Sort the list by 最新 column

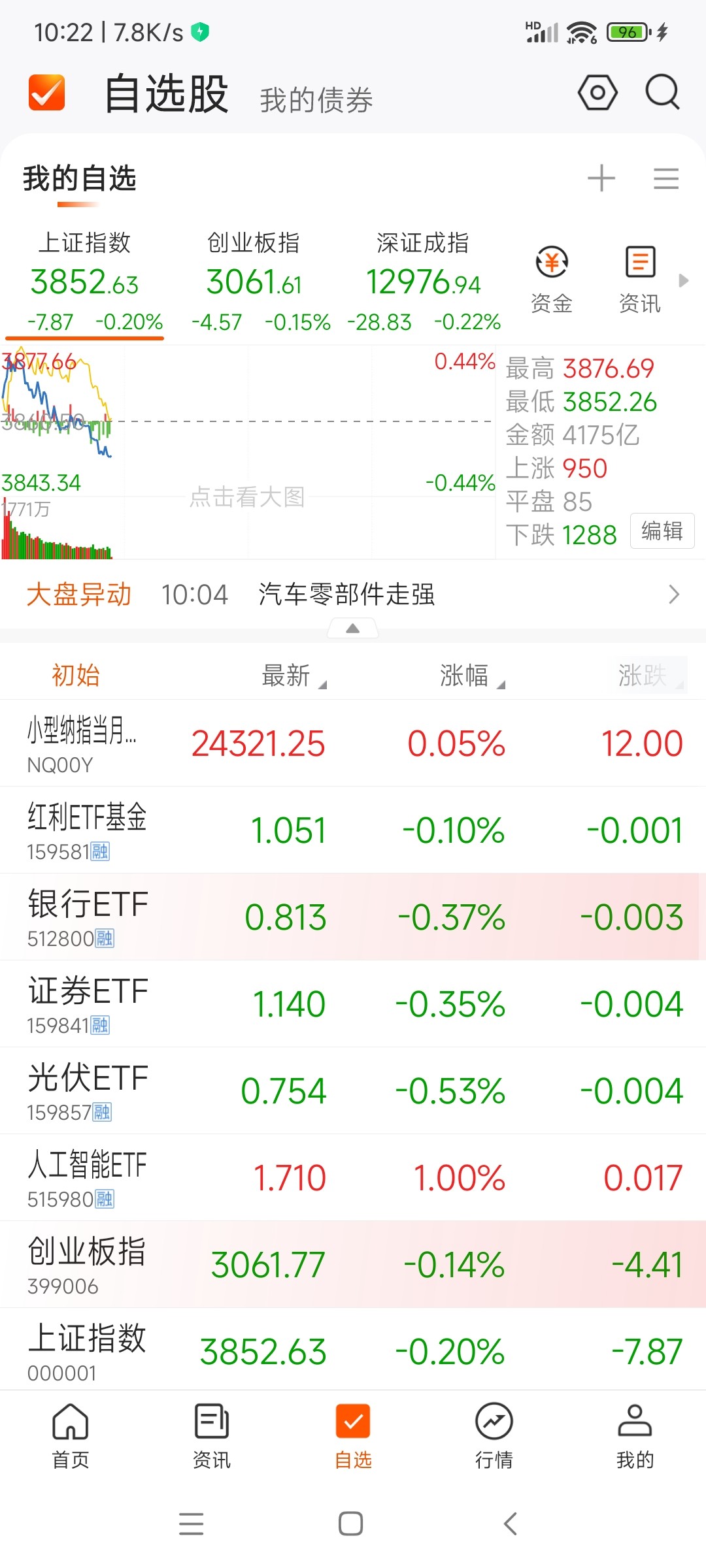click(x=294, y=676)
